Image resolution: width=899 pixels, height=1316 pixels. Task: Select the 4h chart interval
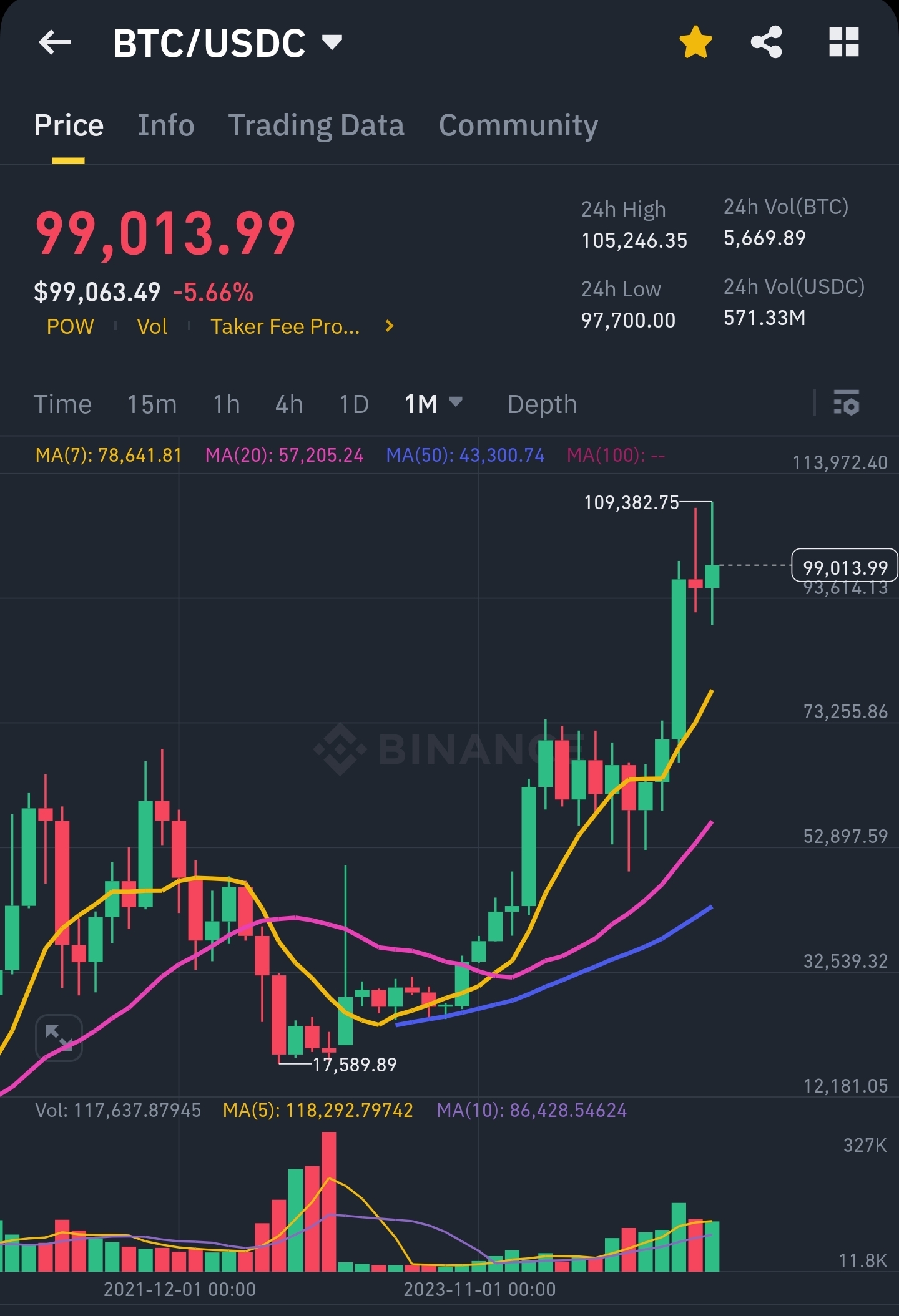click(x=289, y=404)
